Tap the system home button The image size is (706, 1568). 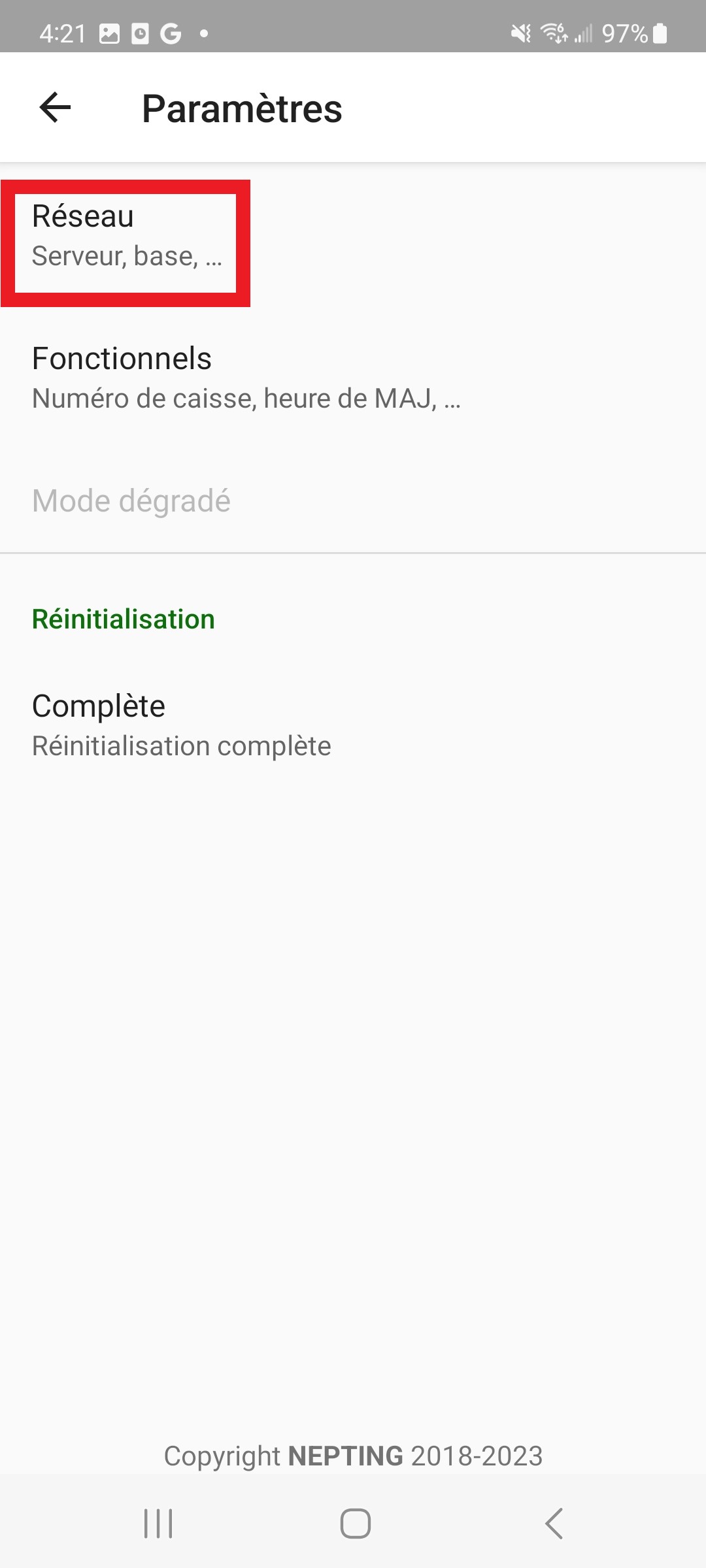(x=355, y=1524)
